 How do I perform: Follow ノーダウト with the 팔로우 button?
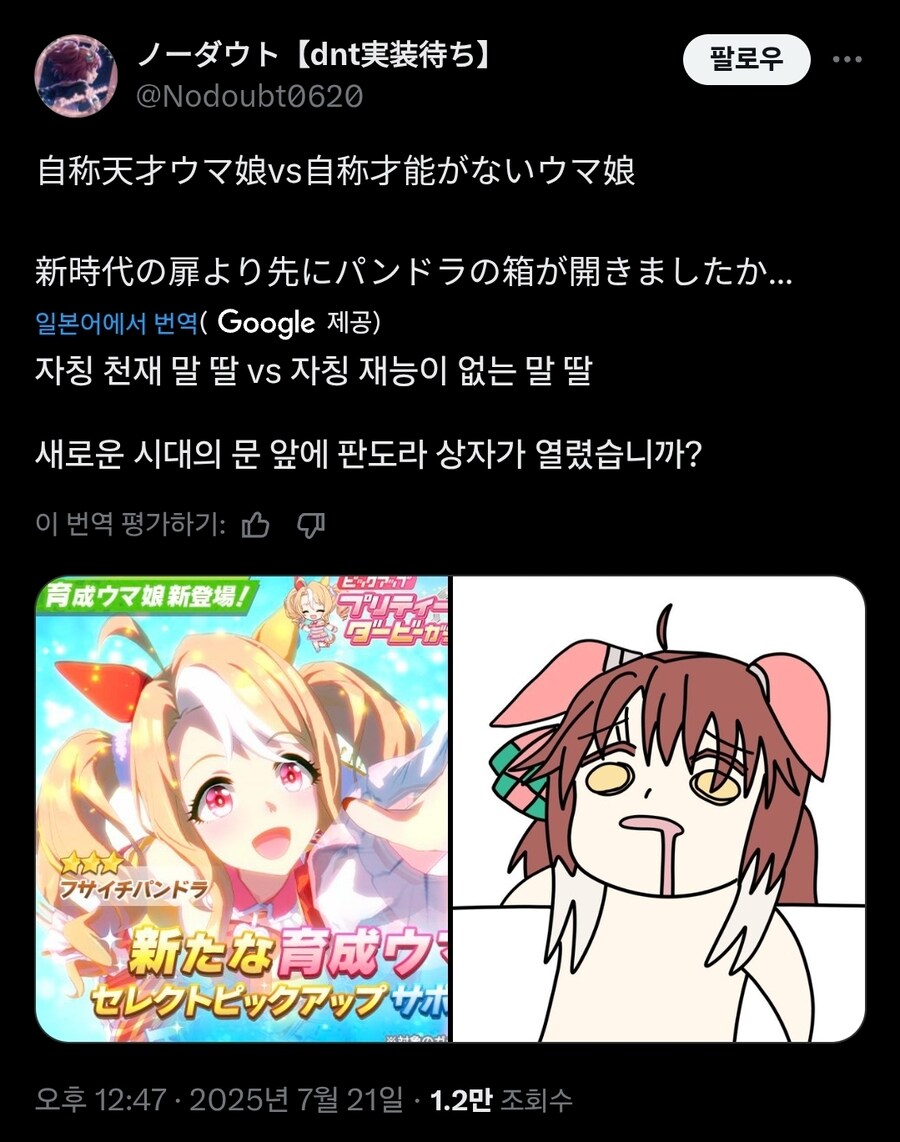tap(745, 59)
